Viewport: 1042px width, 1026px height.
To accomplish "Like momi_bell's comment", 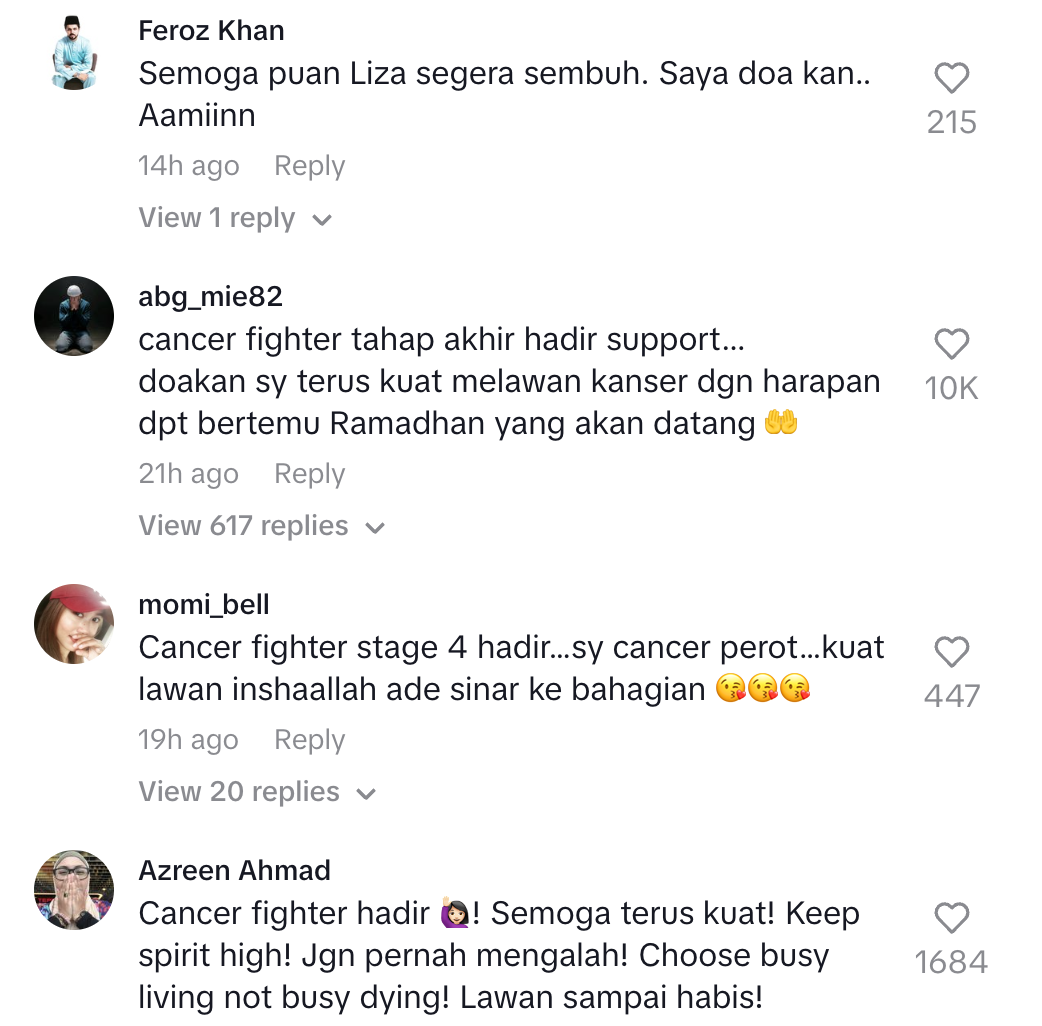I will coord(951,653).
